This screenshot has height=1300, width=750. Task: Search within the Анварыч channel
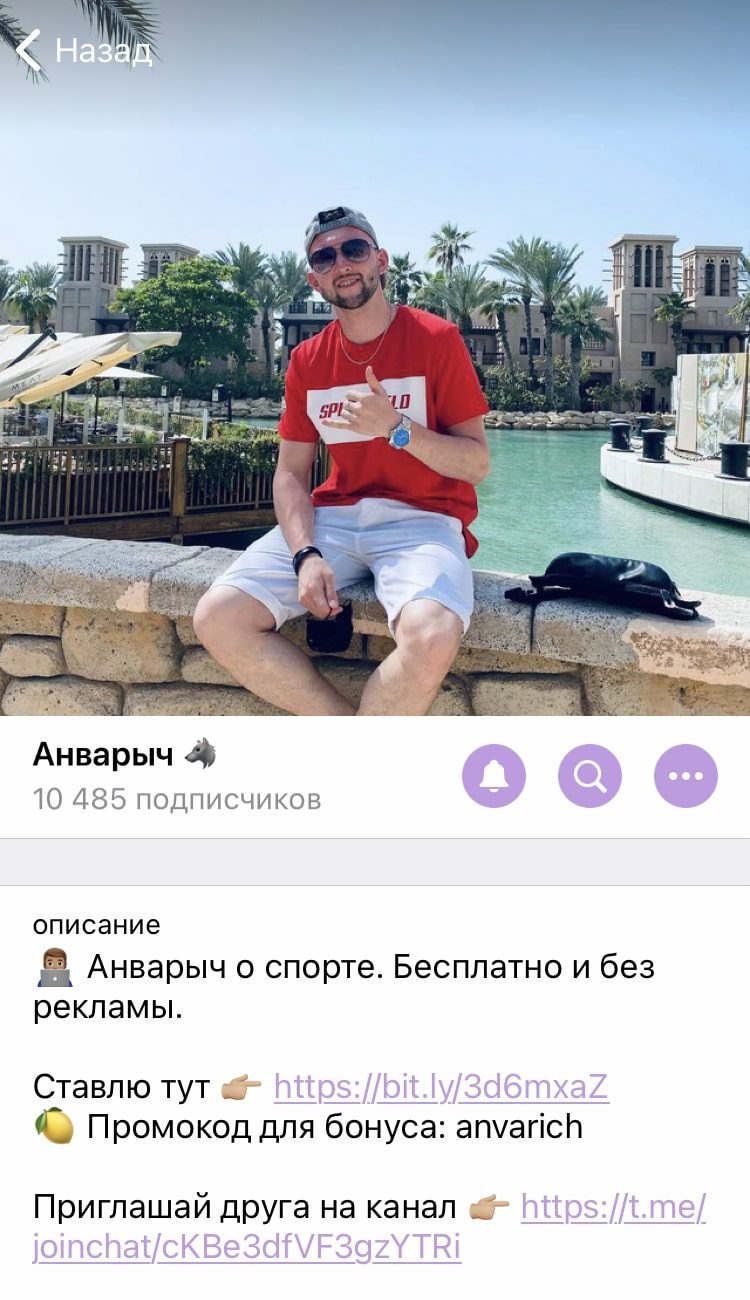[x=590, y=775]
